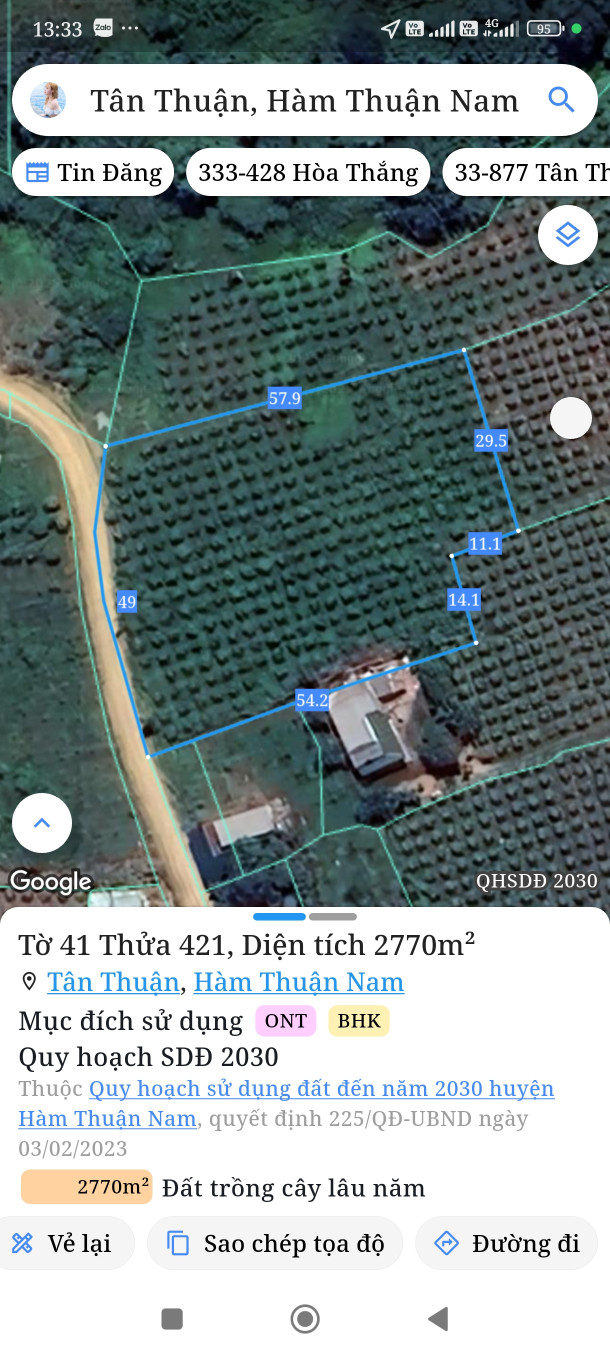Choose the 33-877 Tân Thuận chip
This screenshot has width=610, height=1356.
pos(530,173)
